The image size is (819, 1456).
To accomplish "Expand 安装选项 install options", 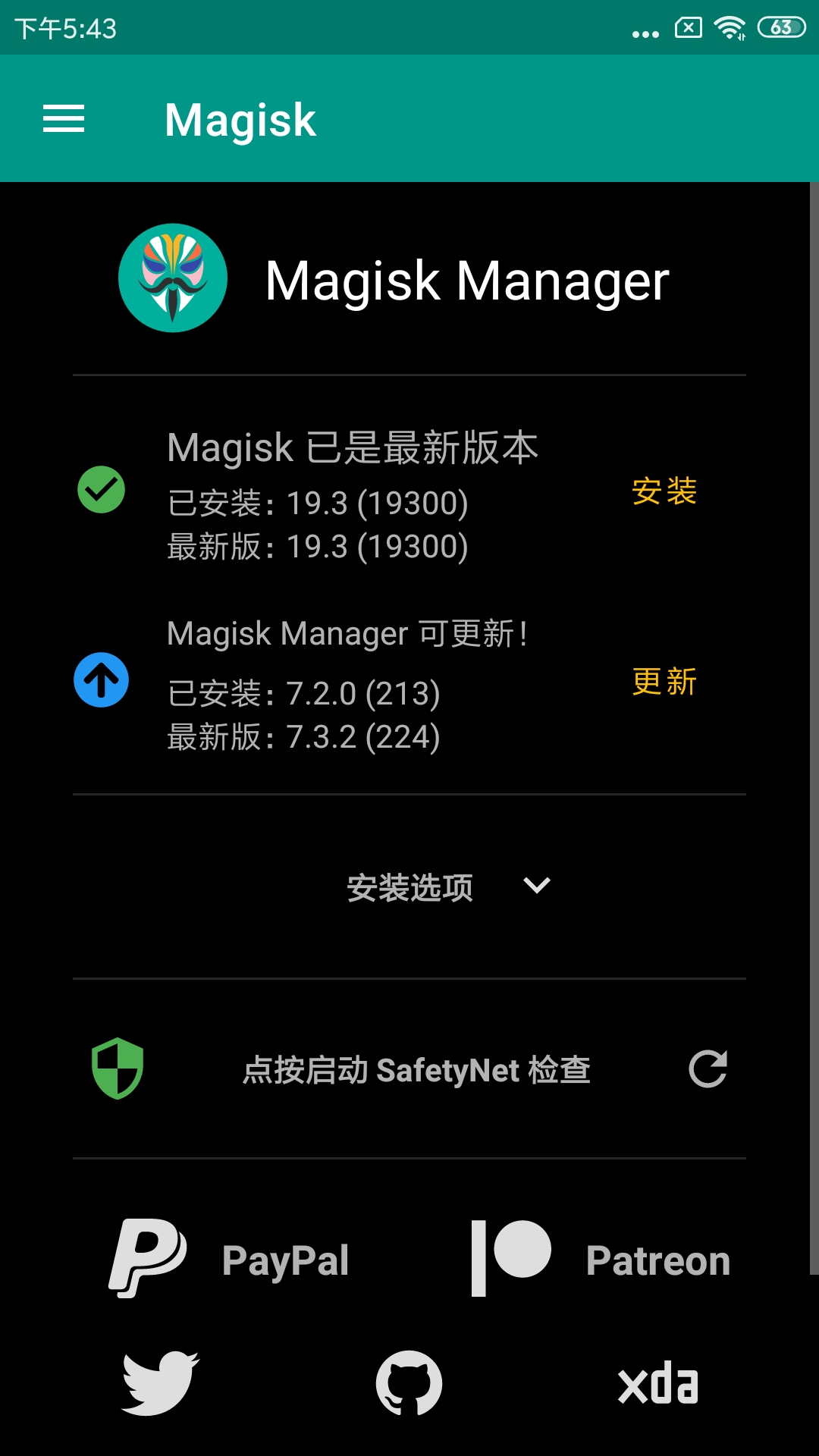I will (447, 886).
